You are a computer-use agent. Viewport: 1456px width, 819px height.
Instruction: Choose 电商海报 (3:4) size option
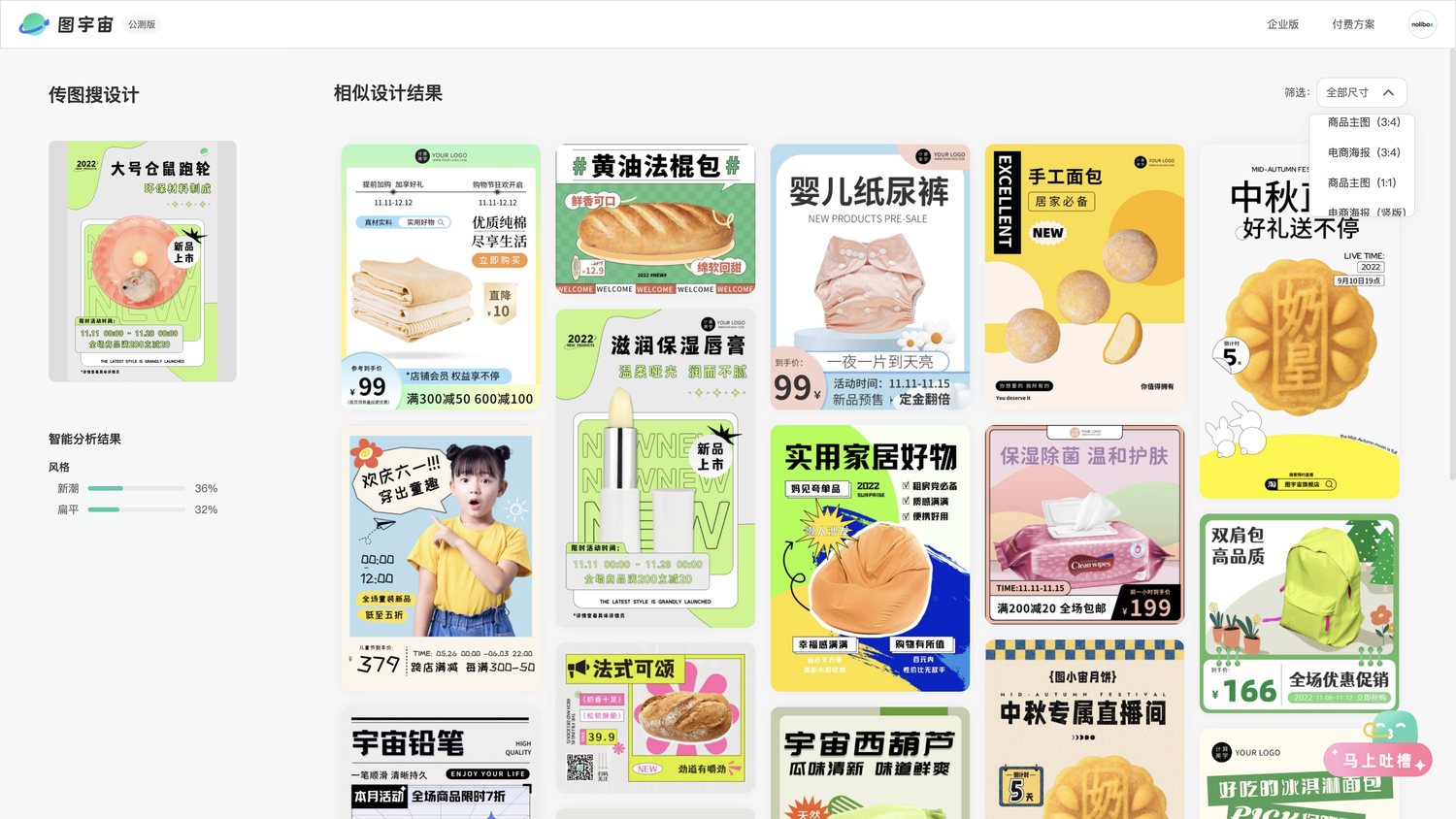[1363, 152]
